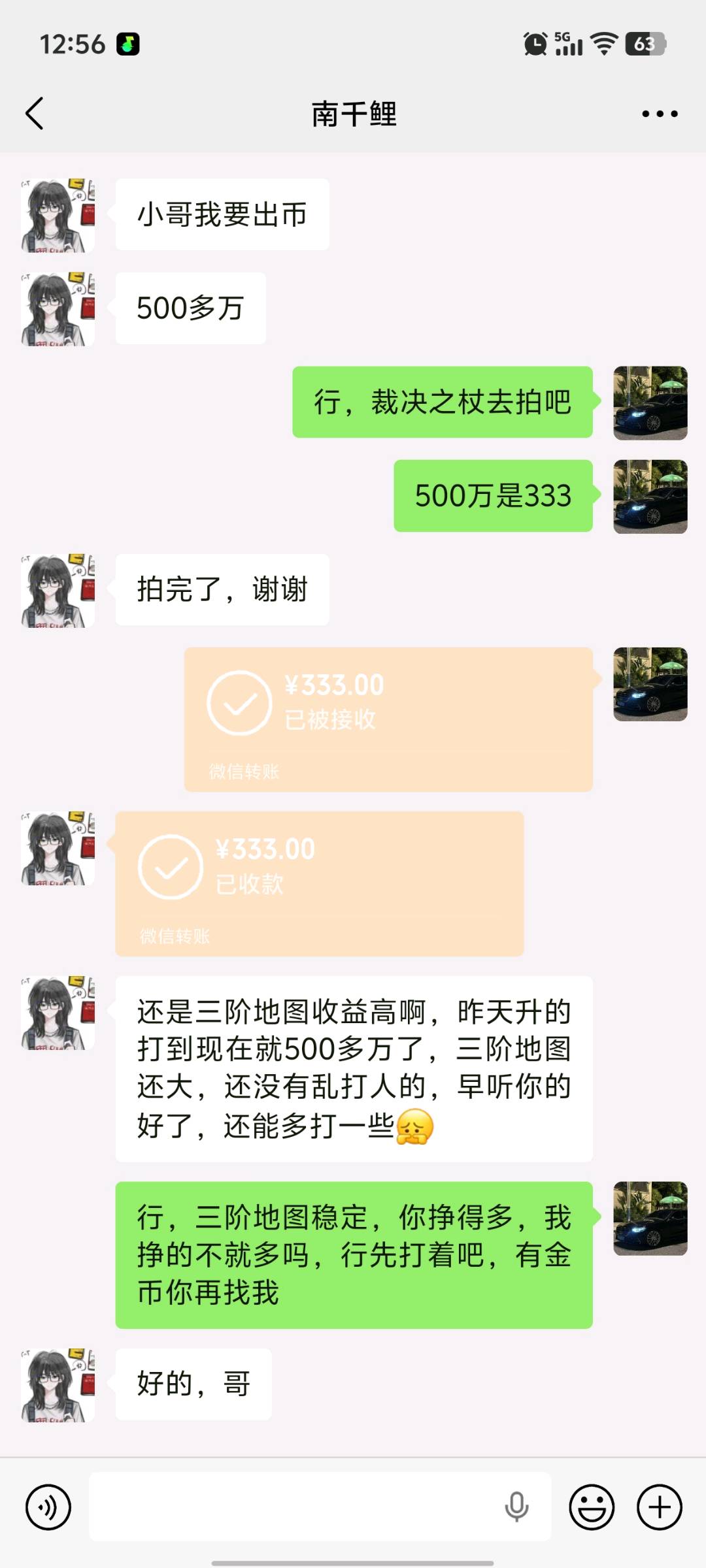Tap the chat title 南千鲤
The image size is (706, 1568).
tap(353, 112)
